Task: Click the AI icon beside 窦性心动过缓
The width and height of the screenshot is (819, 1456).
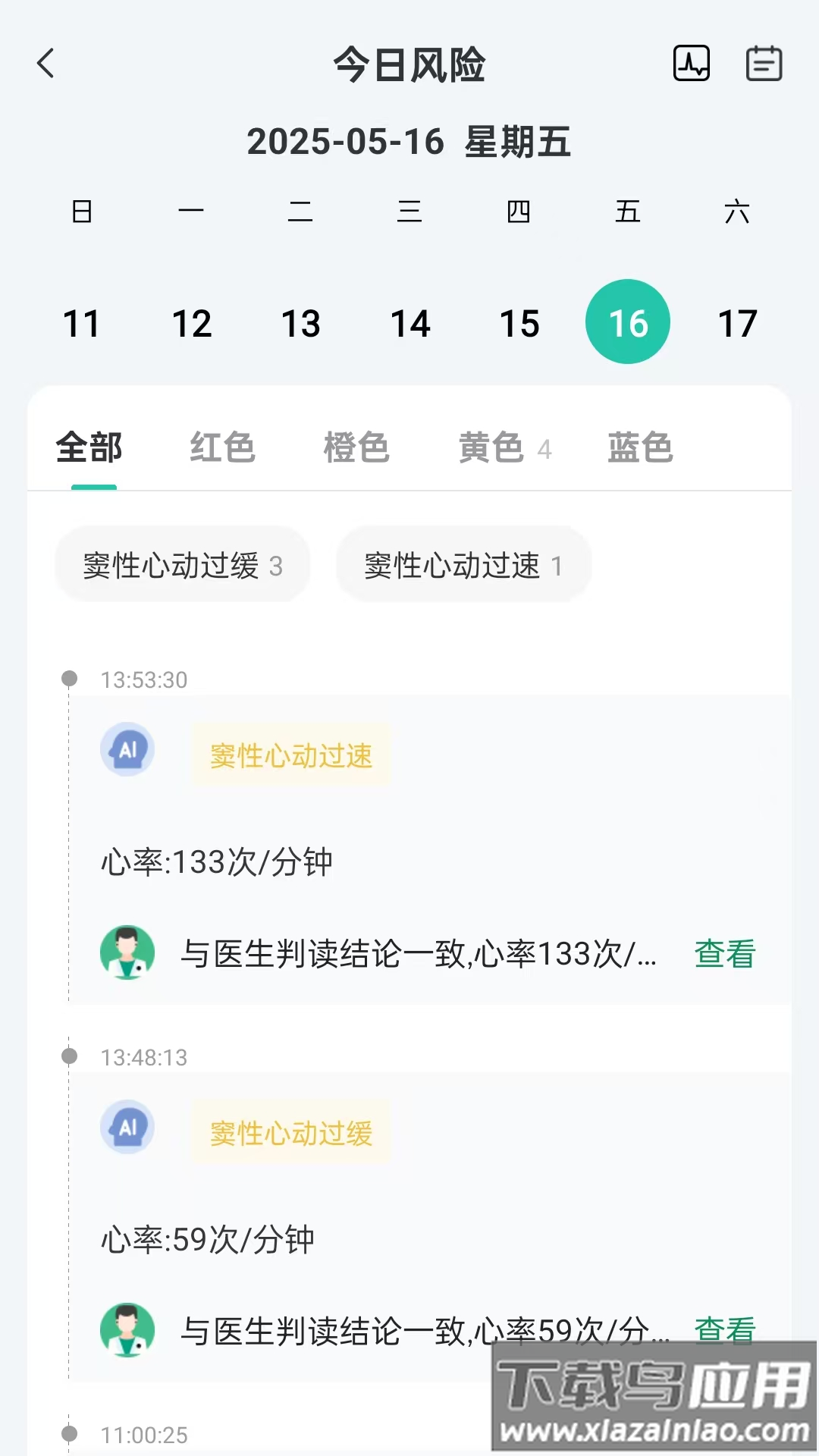Action: coord(127,1128)
